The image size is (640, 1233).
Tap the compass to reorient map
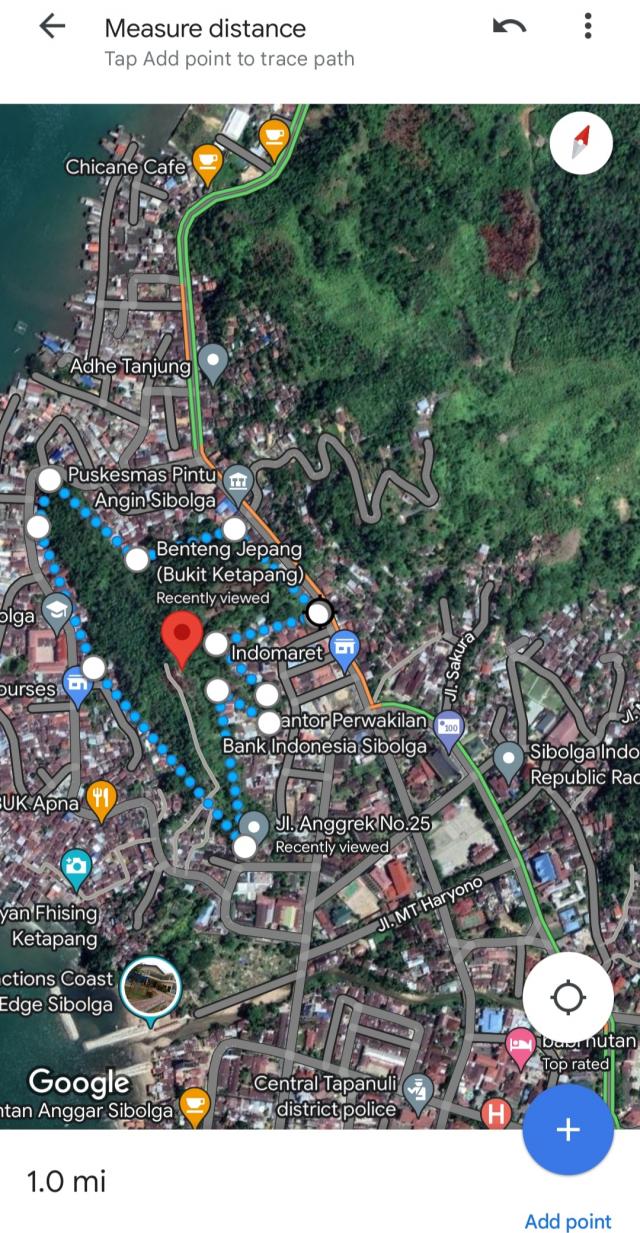(582, 145)
